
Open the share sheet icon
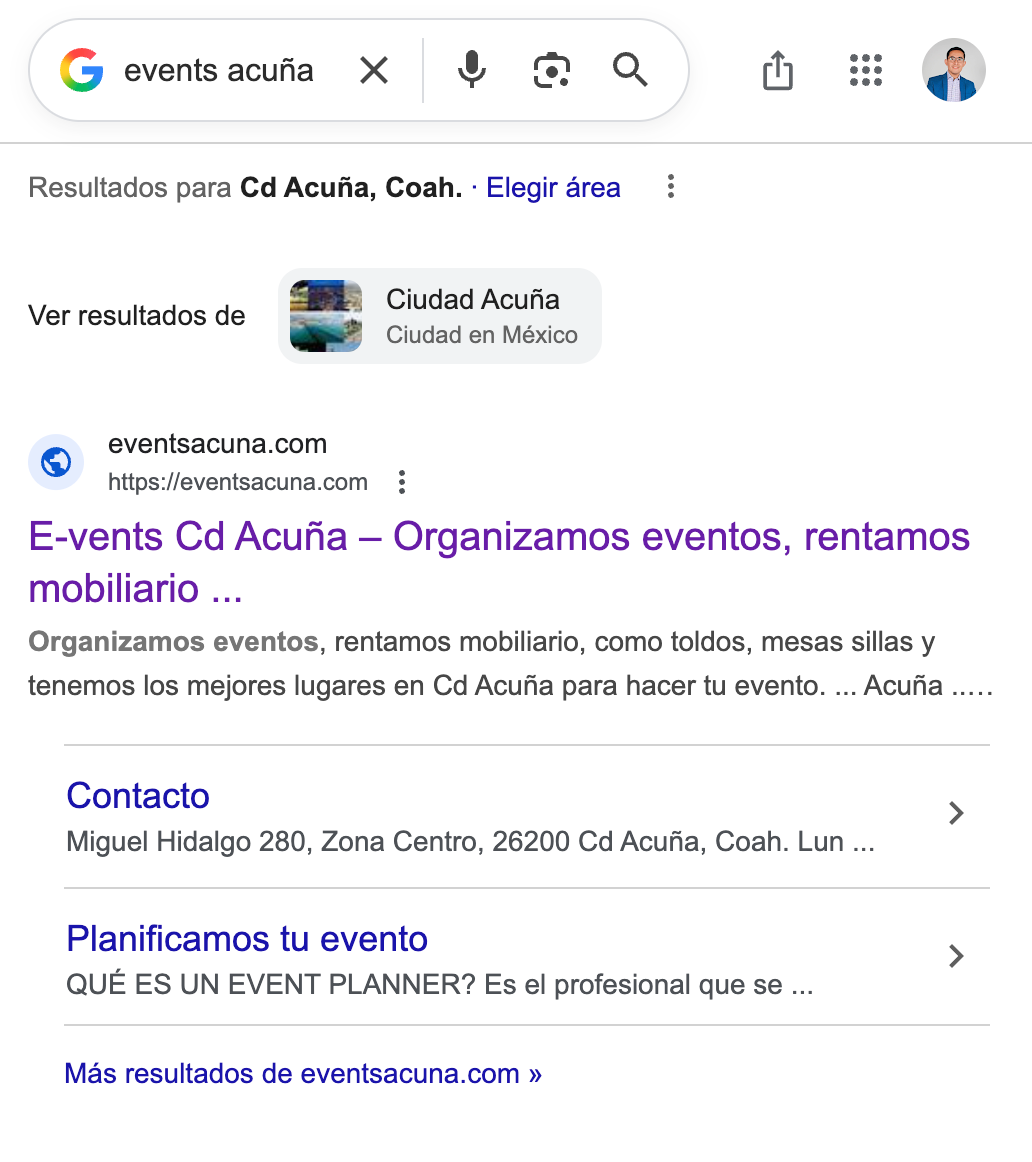pos(778,70)
